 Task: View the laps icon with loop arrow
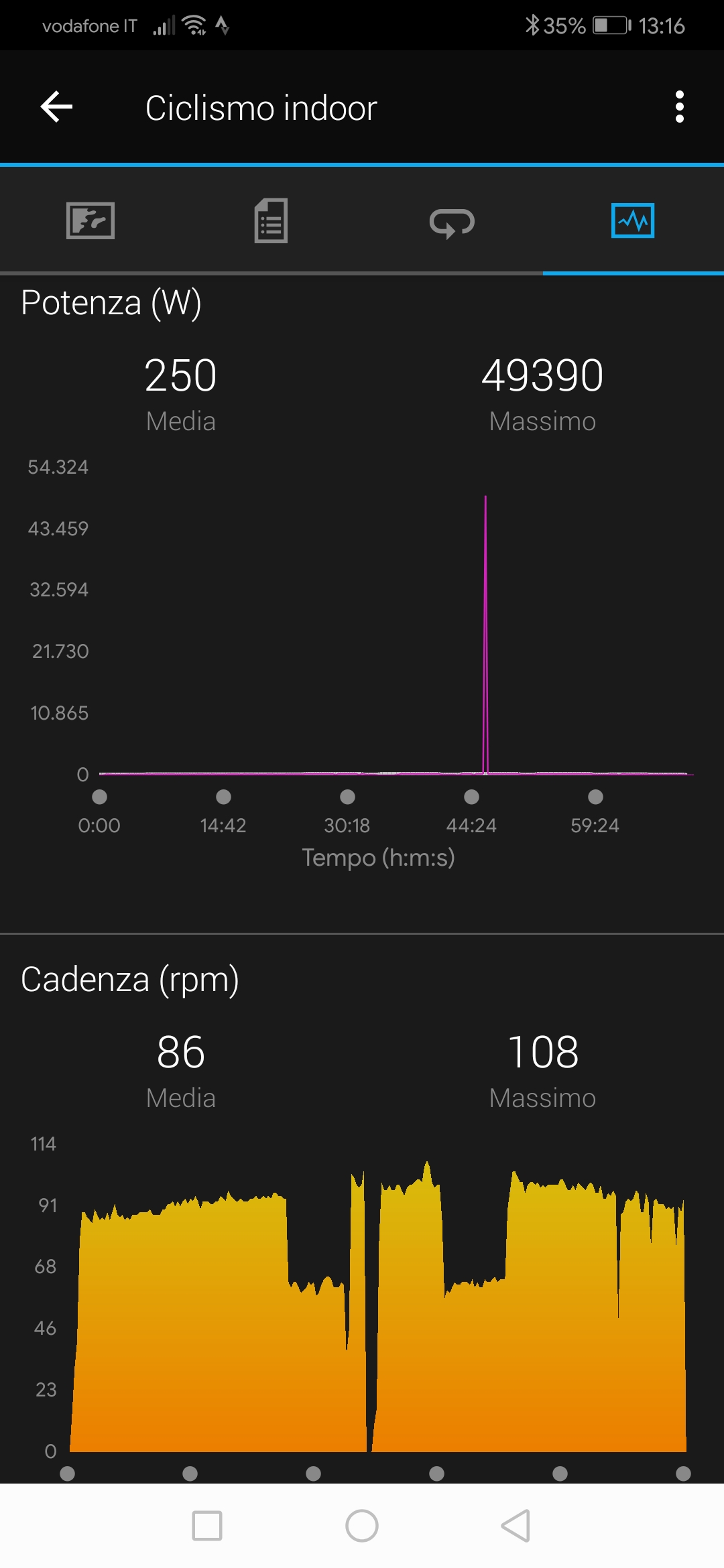(452, 221)
